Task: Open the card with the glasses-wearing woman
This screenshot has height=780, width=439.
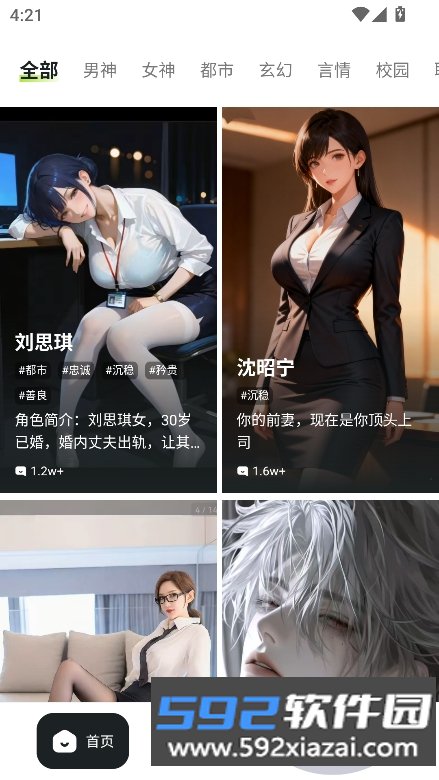Action: 108,600
